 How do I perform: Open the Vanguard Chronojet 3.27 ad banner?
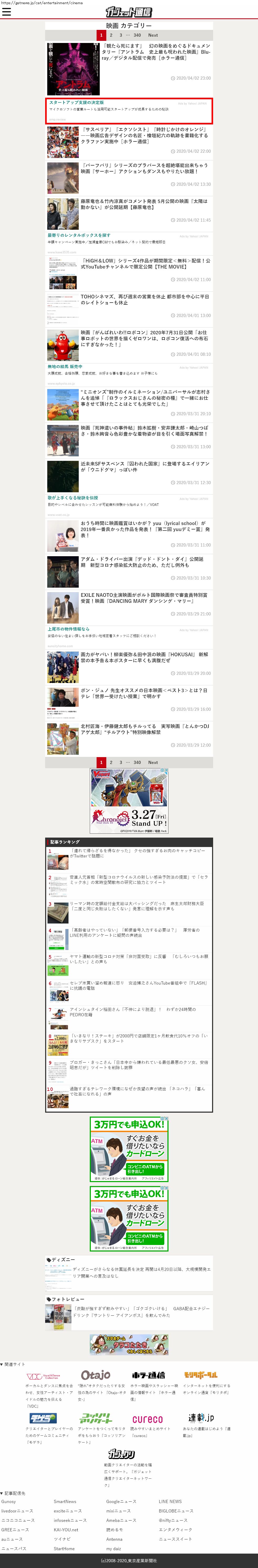(129, 800)
